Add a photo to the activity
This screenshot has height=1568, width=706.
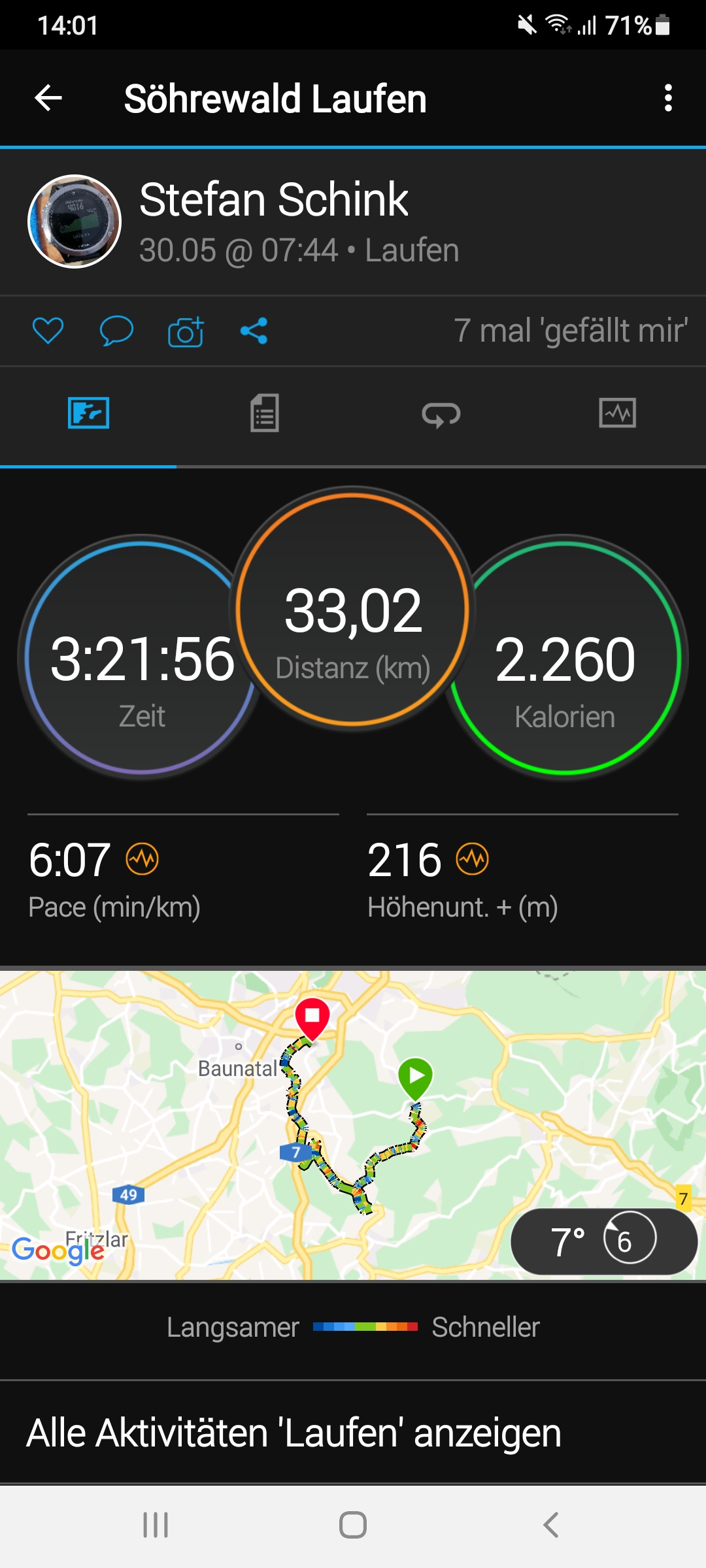(186, 332)
